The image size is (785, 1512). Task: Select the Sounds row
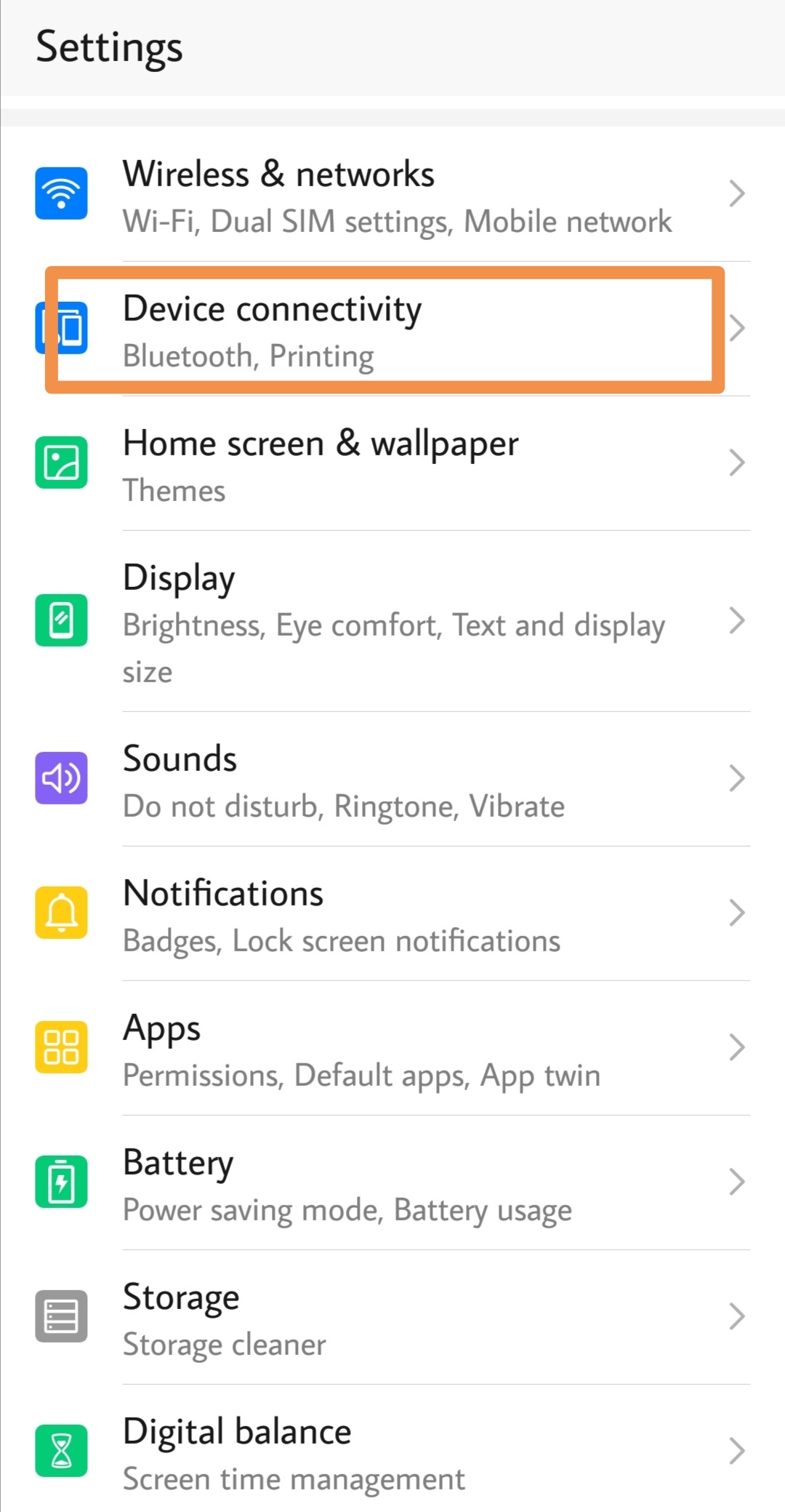pyautogui.click(x=392, y=780)
